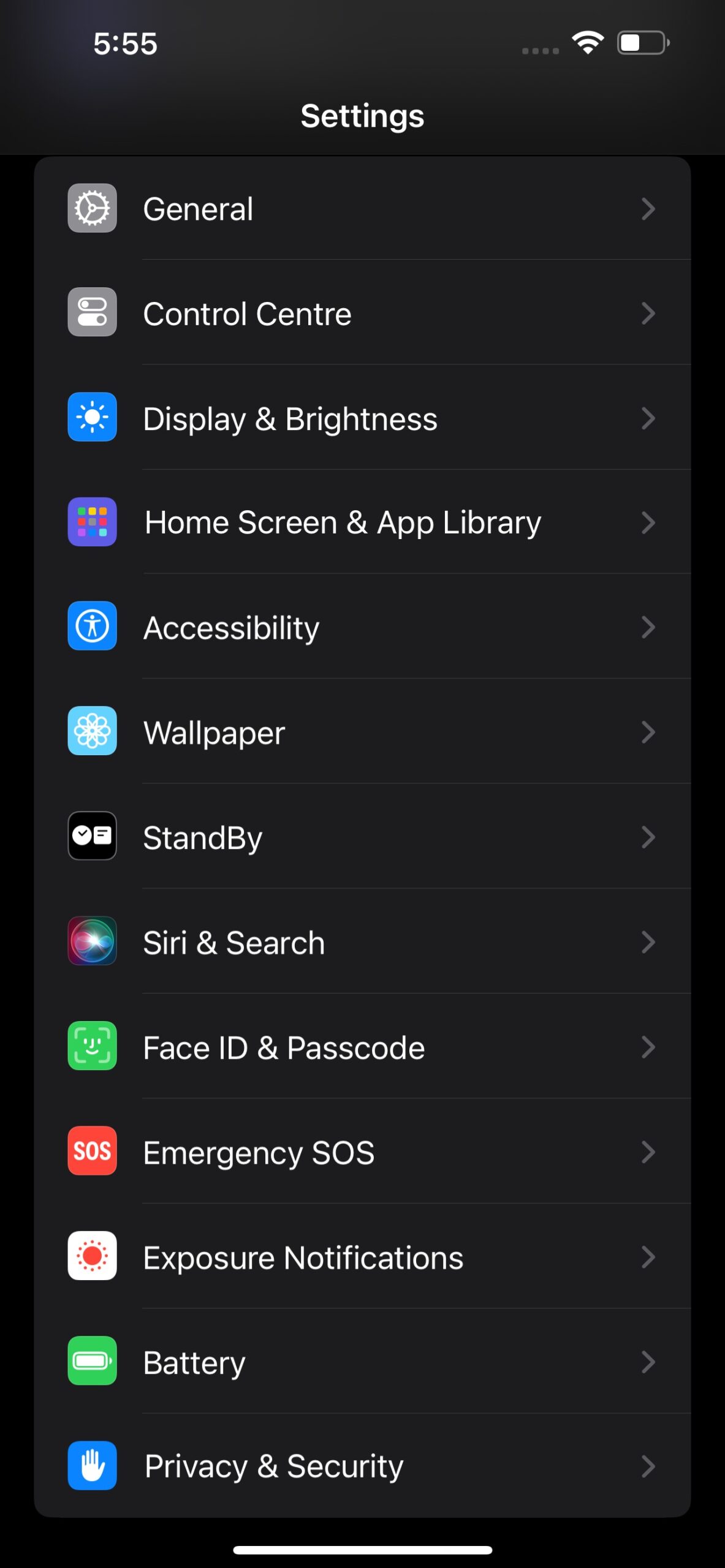Image resolution: width=725 pixels, height=1568 pixels.
Task: Go to Siri & Search
Action: tap(362, 941)
